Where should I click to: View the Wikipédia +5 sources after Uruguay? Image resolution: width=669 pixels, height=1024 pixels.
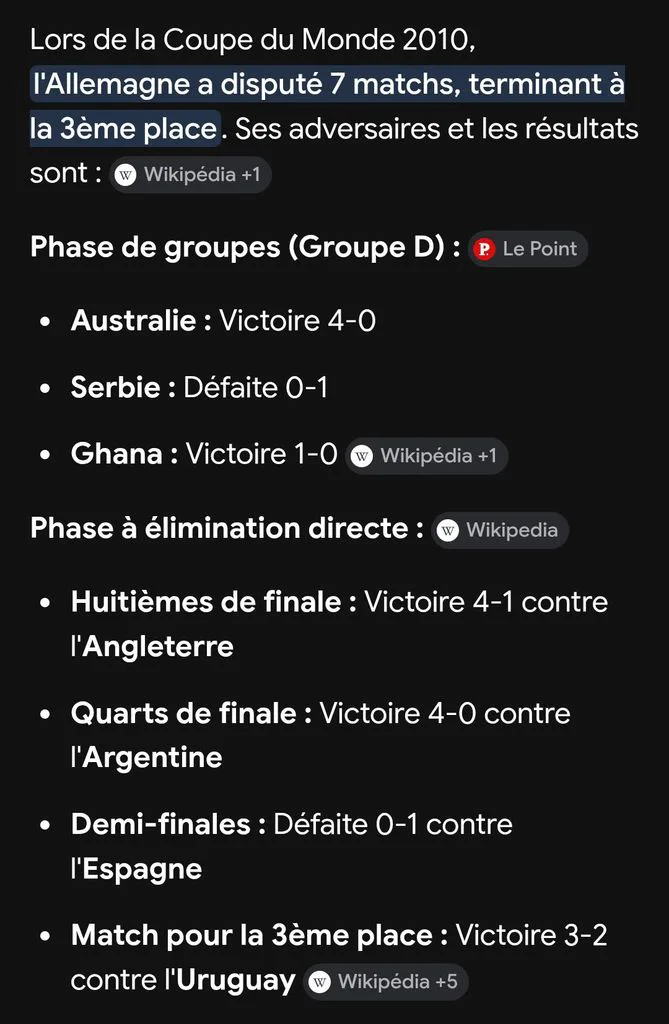[385, 982]
